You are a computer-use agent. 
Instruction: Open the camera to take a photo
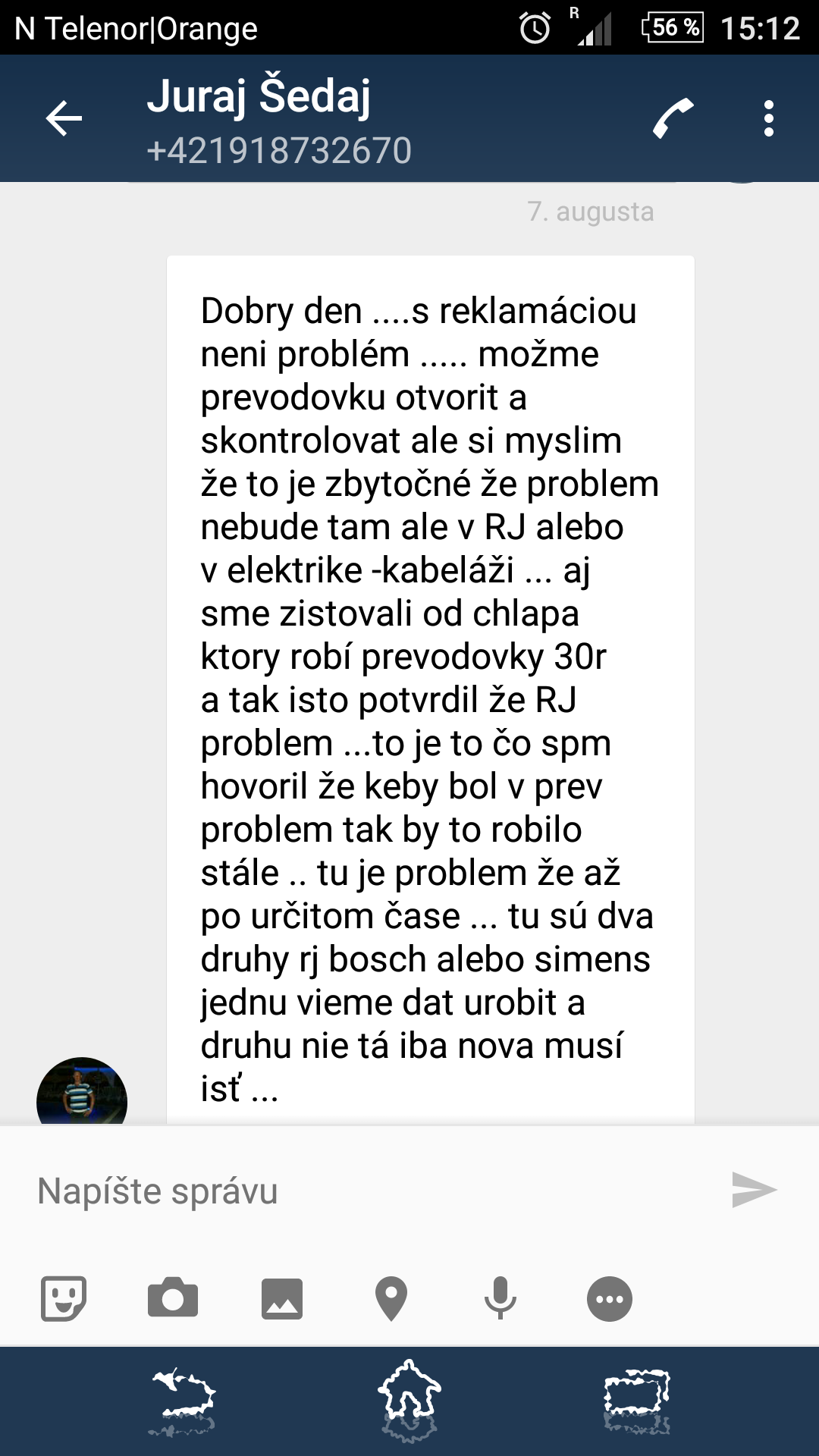tap(173, 1298)
